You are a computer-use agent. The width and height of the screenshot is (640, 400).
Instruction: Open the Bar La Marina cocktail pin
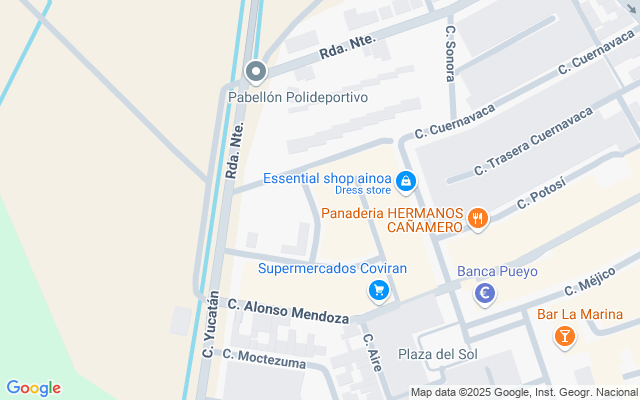coord(564,337)
